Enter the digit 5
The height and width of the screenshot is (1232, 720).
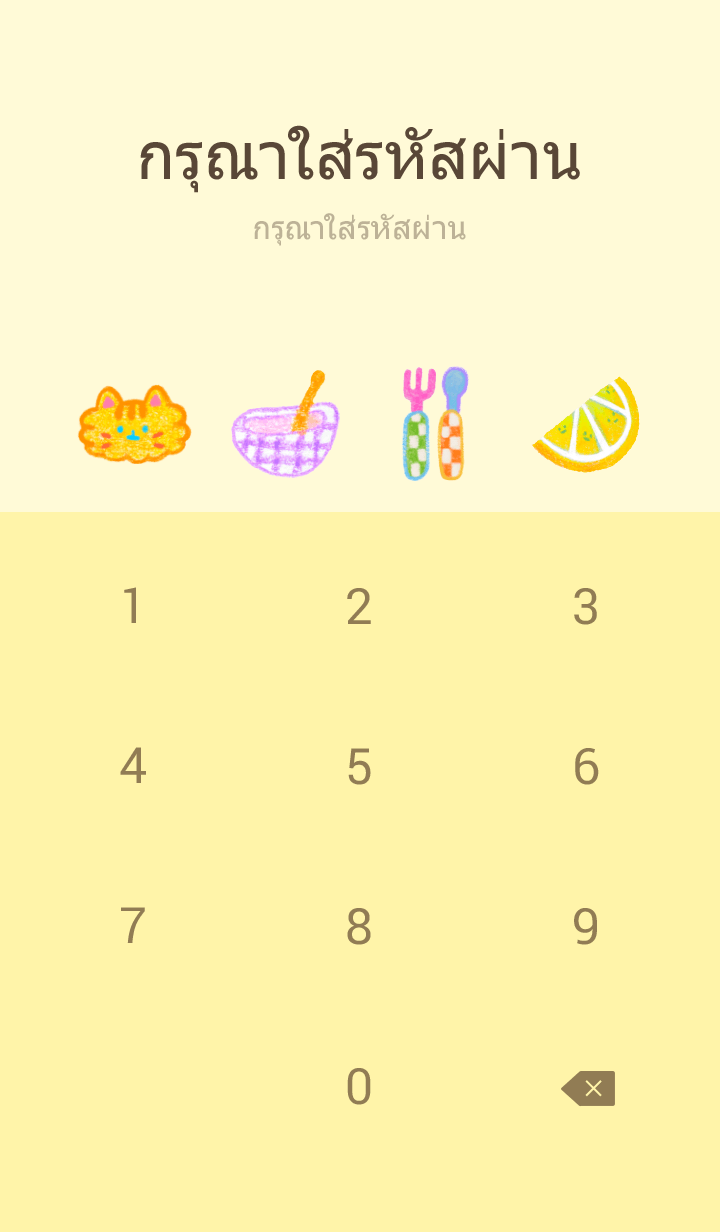tap(359, 767)
